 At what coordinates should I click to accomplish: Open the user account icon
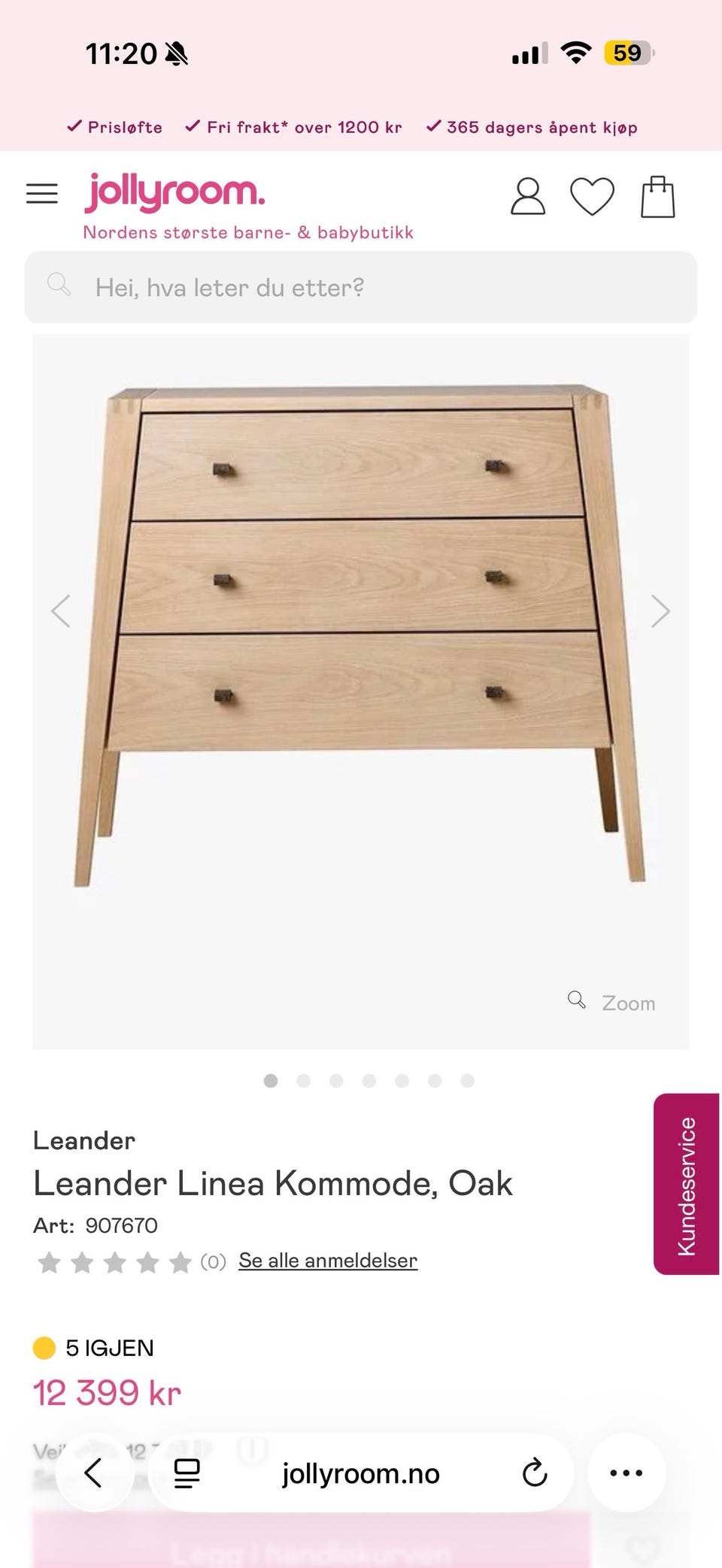tap(528, 196)
